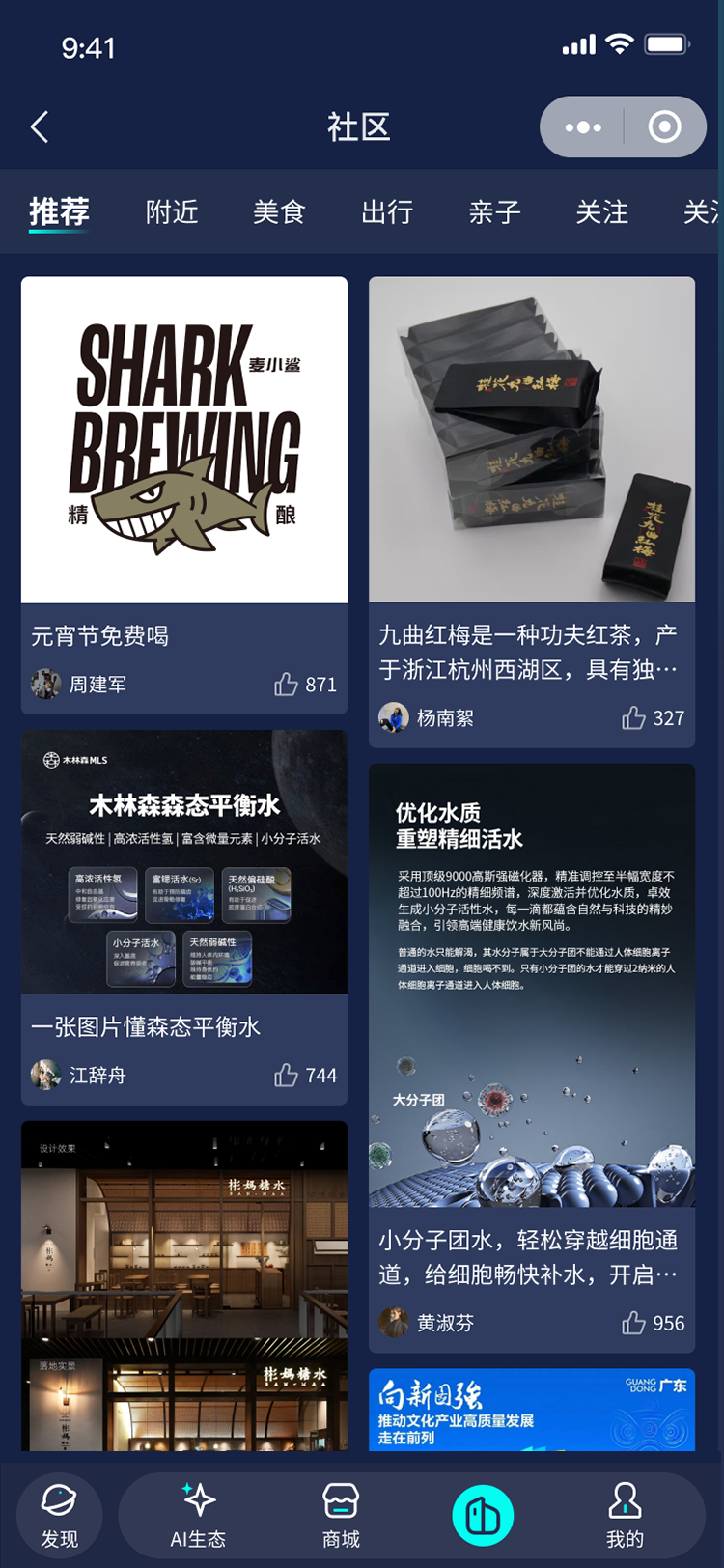Image resolution: width=724 pixels, height=1568 pixels.
Task: Close the mini program with the circle button
Action: tap(664, 126)
